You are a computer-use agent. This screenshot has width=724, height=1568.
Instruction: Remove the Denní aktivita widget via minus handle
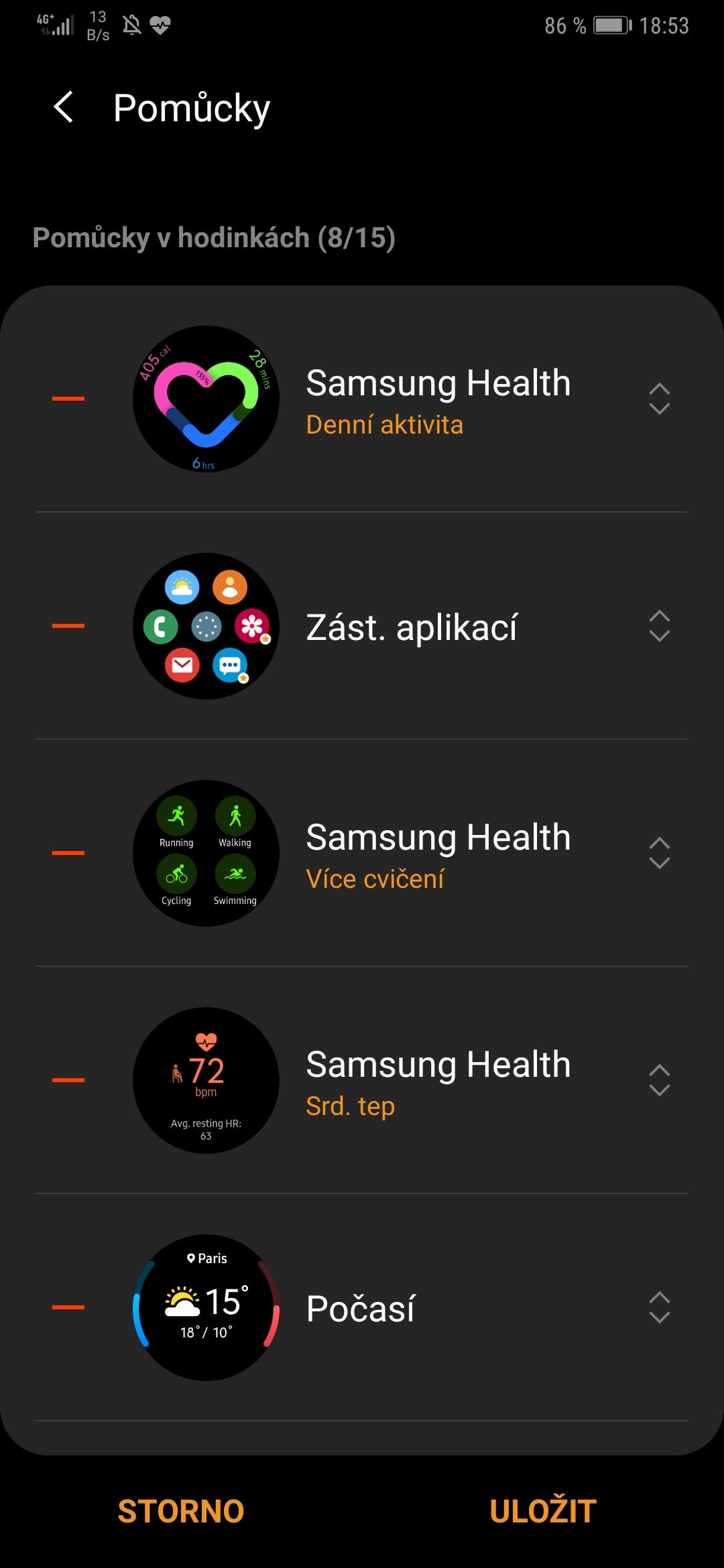pos(67,399)
